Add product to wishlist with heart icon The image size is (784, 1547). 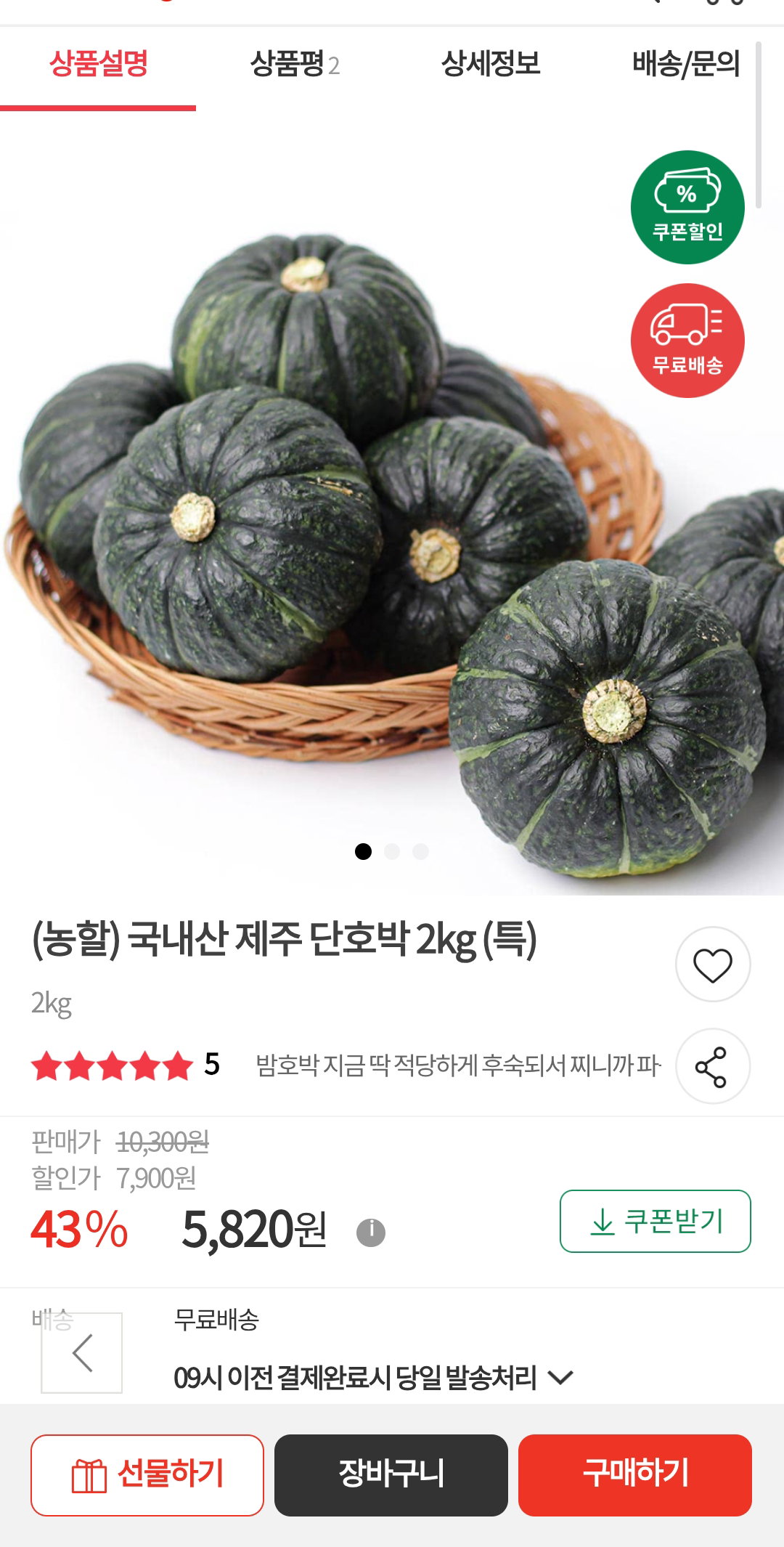click(713, 965)
